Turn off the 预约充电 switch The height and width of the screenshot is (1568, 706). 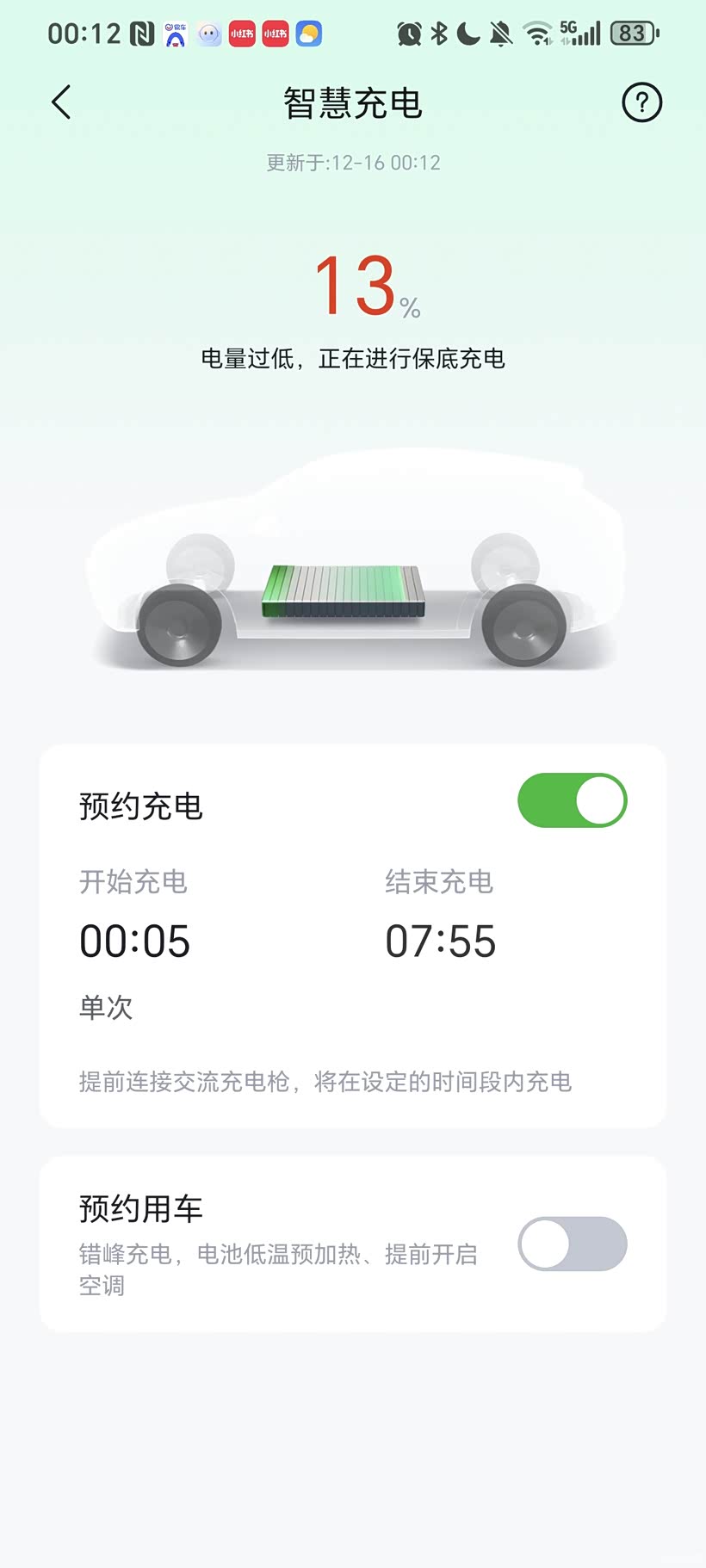[572, 800]
